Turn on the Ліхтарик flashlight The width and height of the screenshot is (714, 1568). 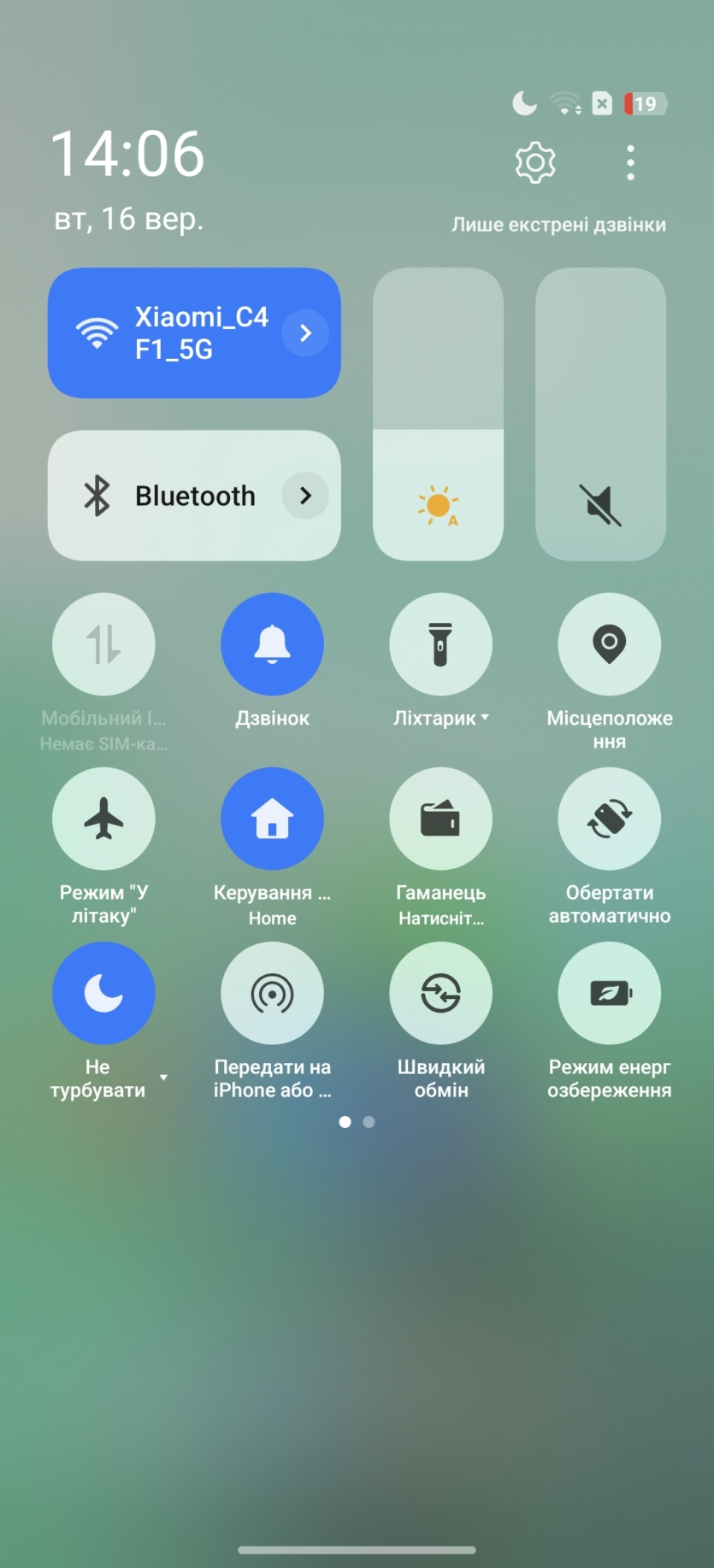440,644
